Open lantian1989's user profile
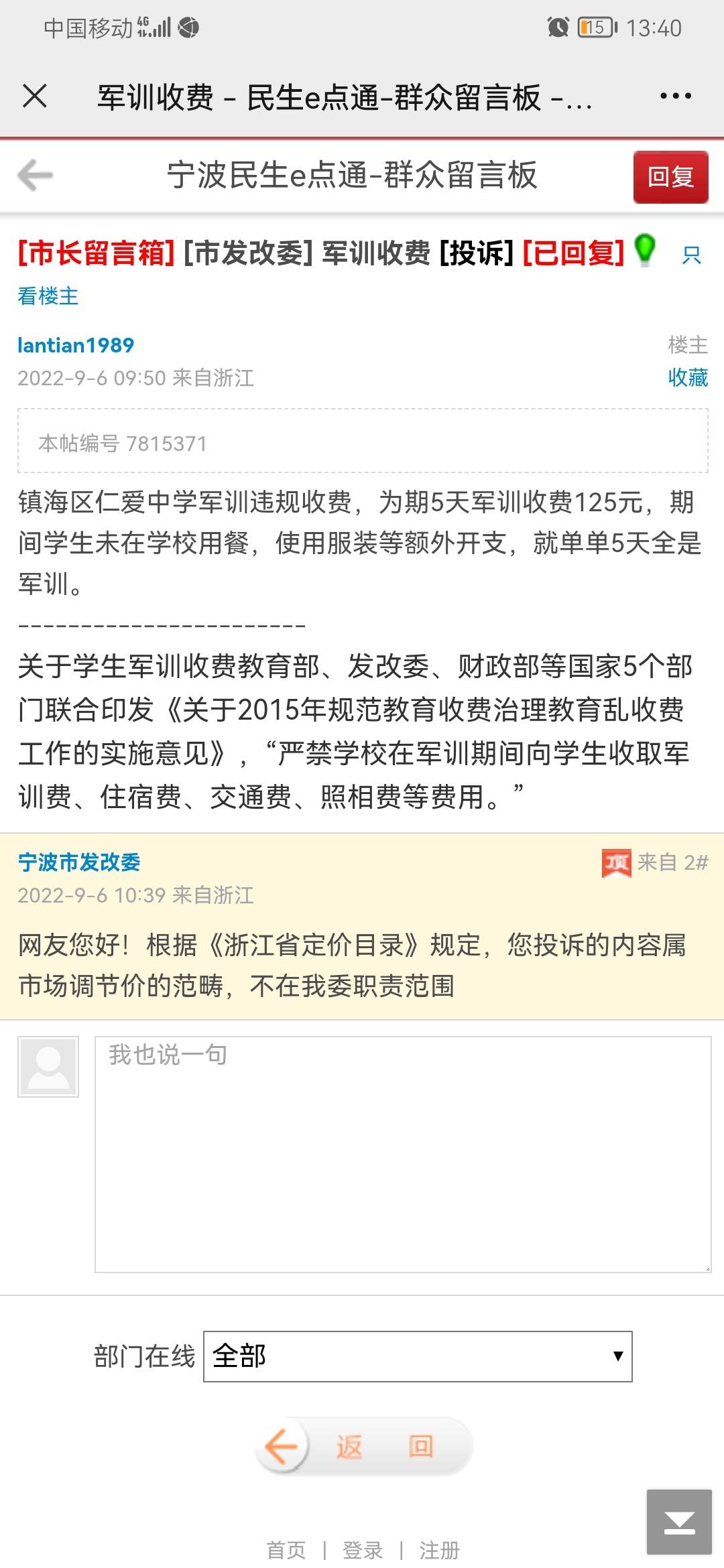 pos(76,345)
